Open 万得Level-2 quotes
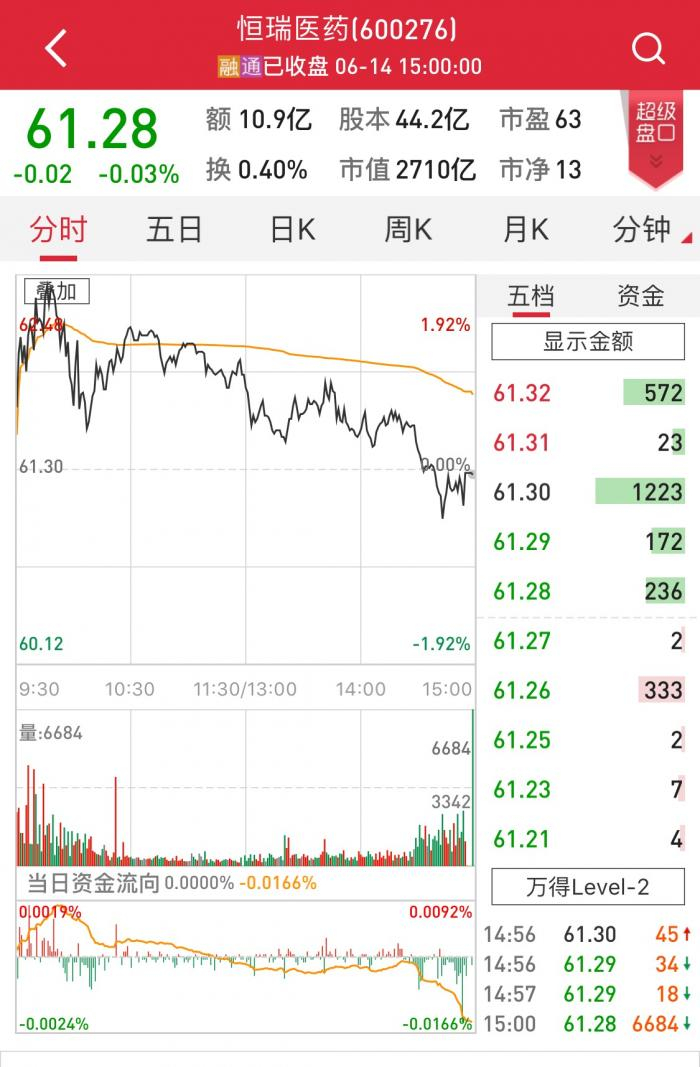700x1067 pixels. [x=588, y=887]
